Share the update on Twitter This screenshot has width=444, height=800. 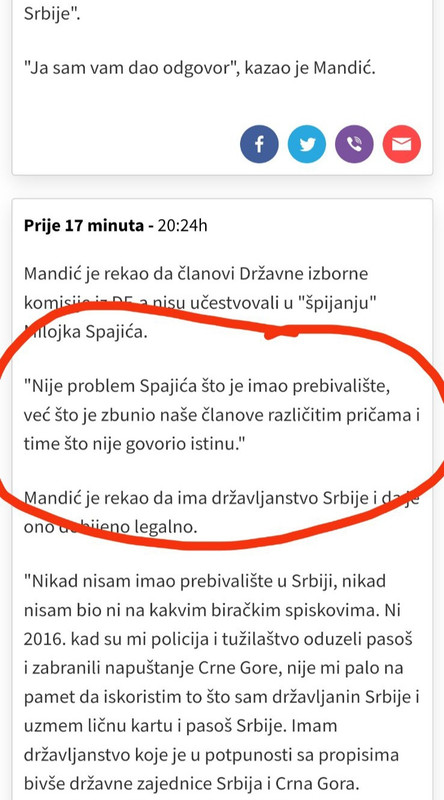pyautogui.click(x=307, y=144)
